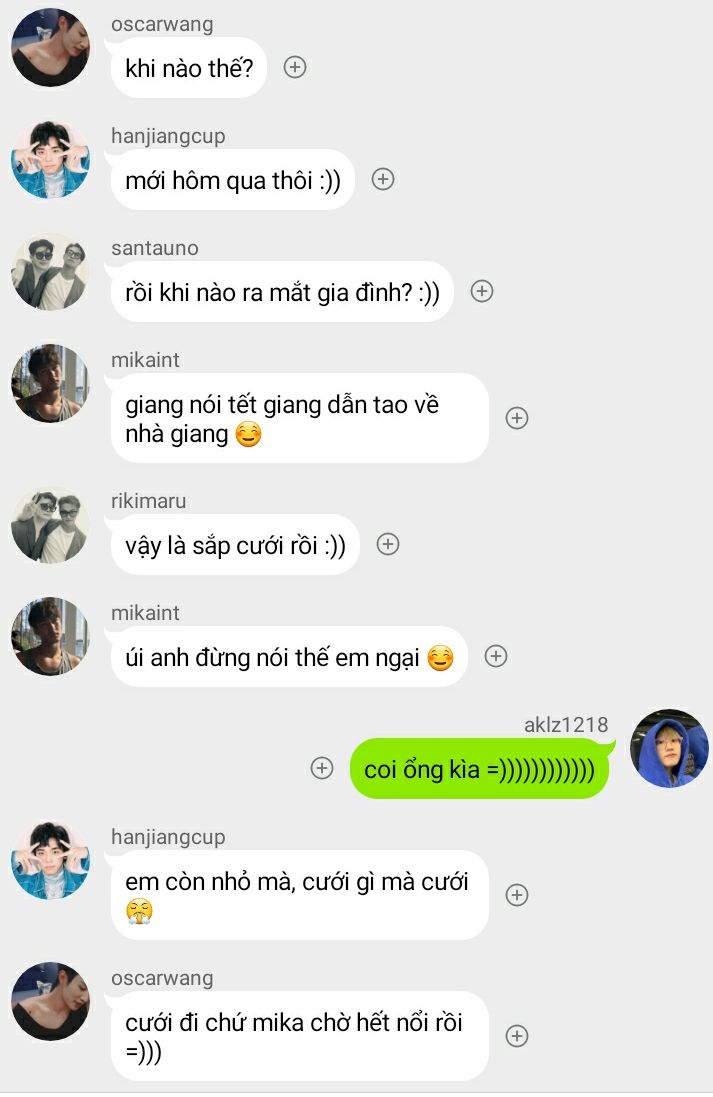Image resolution: width=713 pixels, height=1097 pixels.
Task: Tap the plus icon beside "khi nào thế?"
Action: 295,67
